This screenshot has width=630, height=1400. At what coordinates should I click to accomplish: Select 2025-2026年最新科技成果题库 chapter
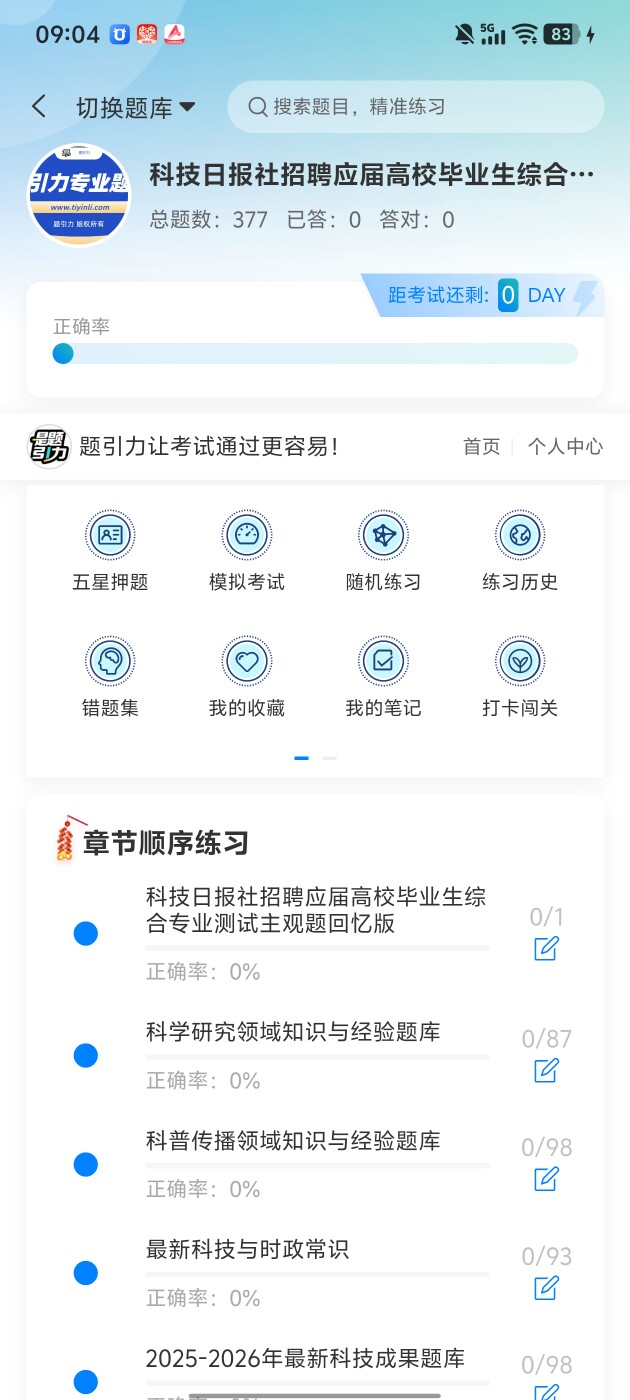(305, 1359)
